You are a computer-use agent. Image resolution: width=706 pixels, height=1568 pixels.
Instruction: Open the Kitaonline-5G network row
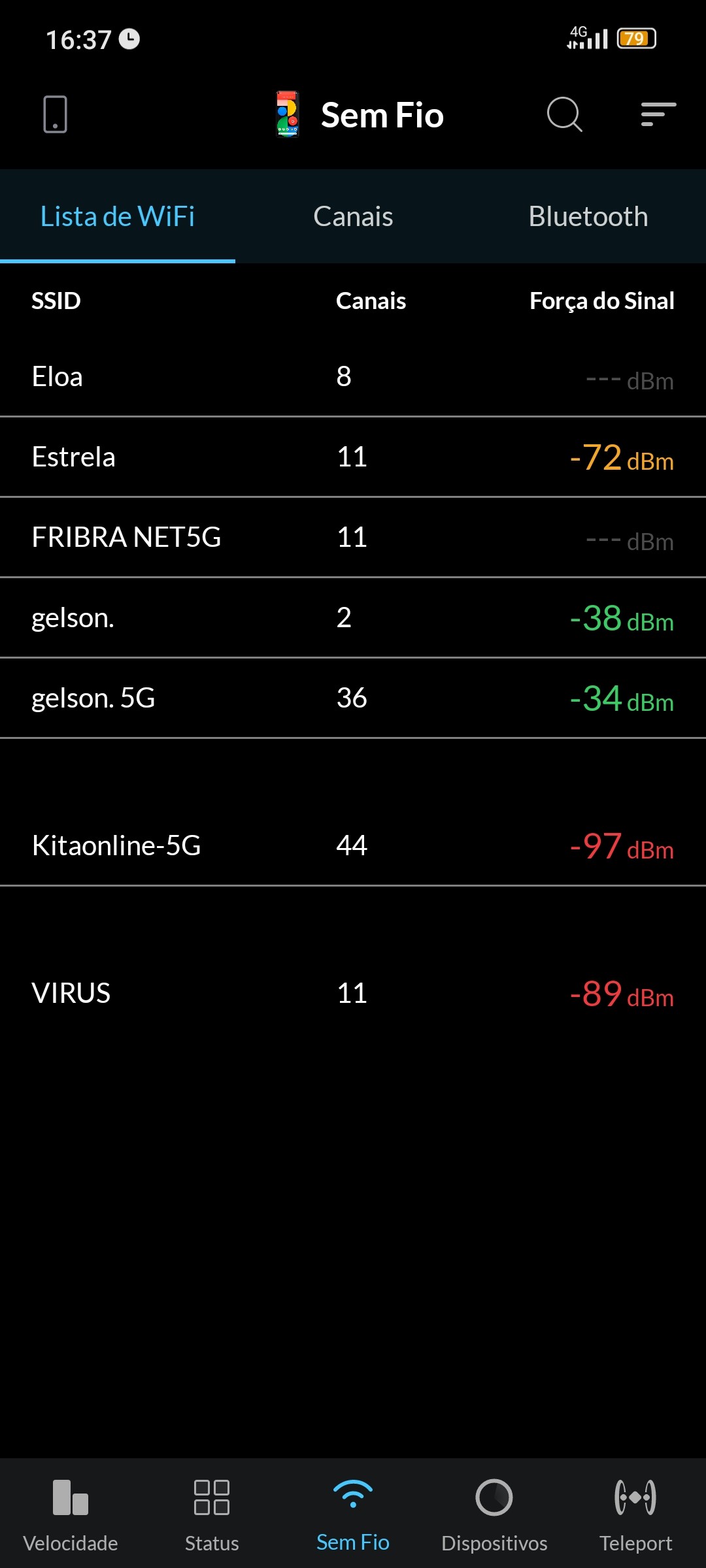click(353, 845)
